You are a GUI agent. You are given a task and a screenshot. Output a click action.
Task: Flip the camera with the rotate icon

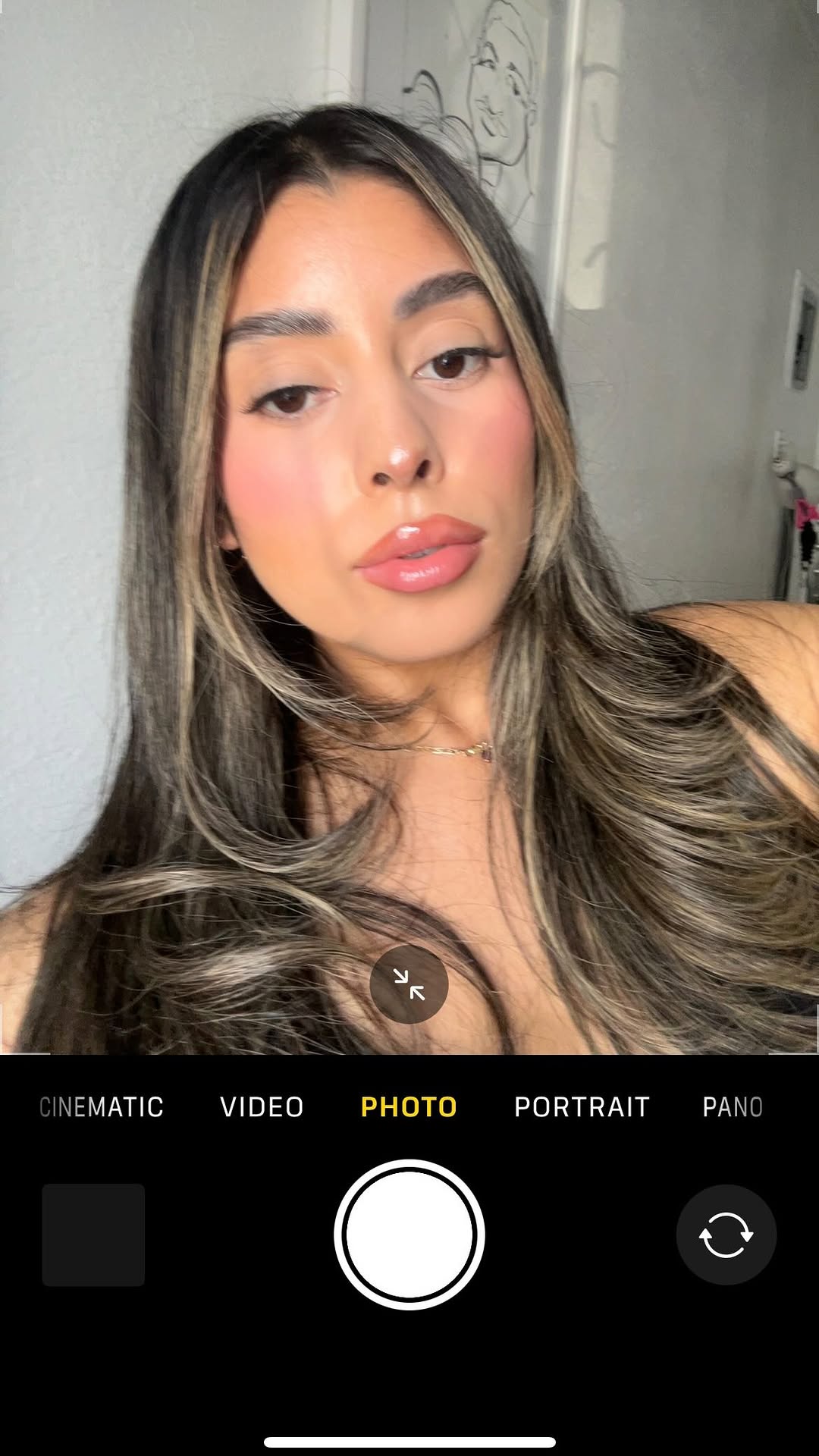[x=726, y=1235]
